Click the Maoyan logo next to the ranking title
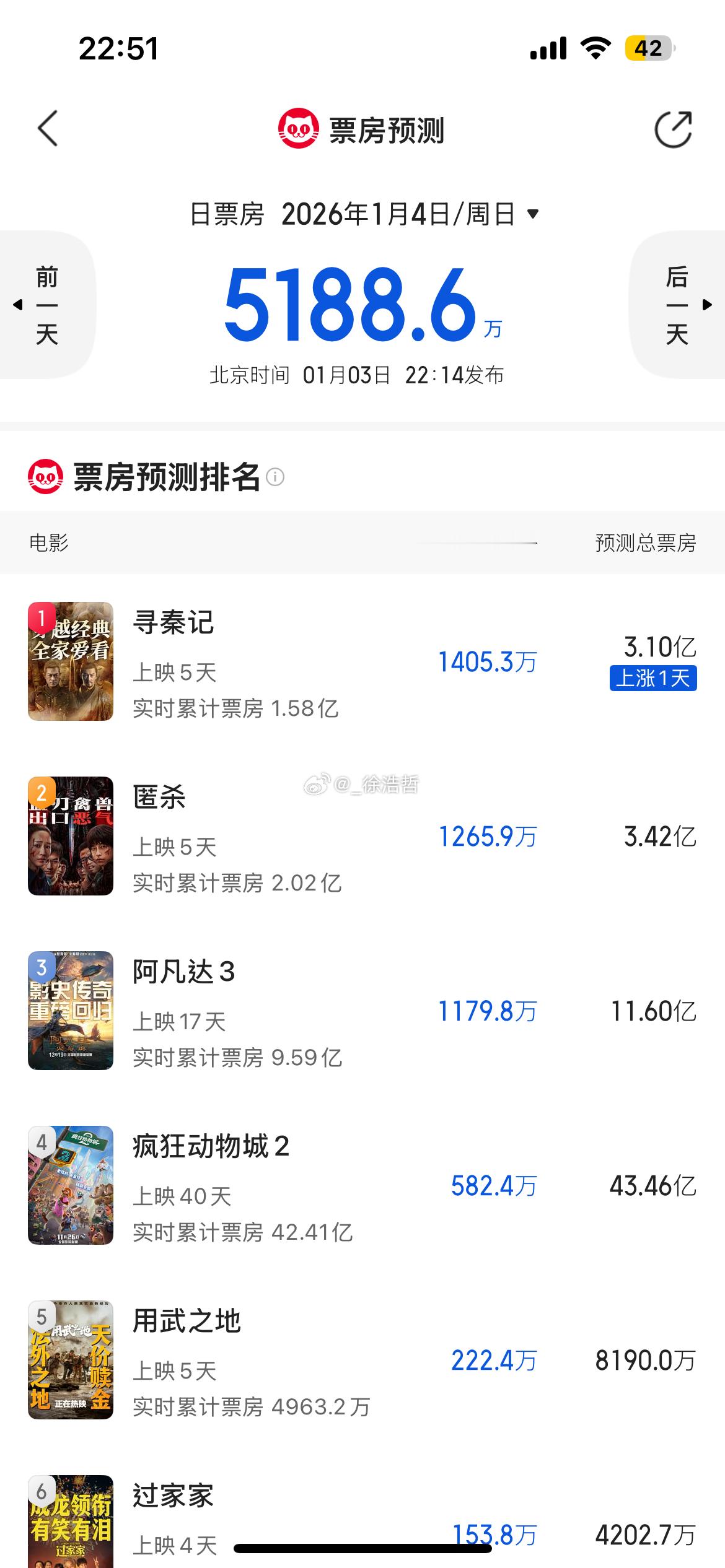Viewport: 725px width, 1568px height. [x=46, y=477]
